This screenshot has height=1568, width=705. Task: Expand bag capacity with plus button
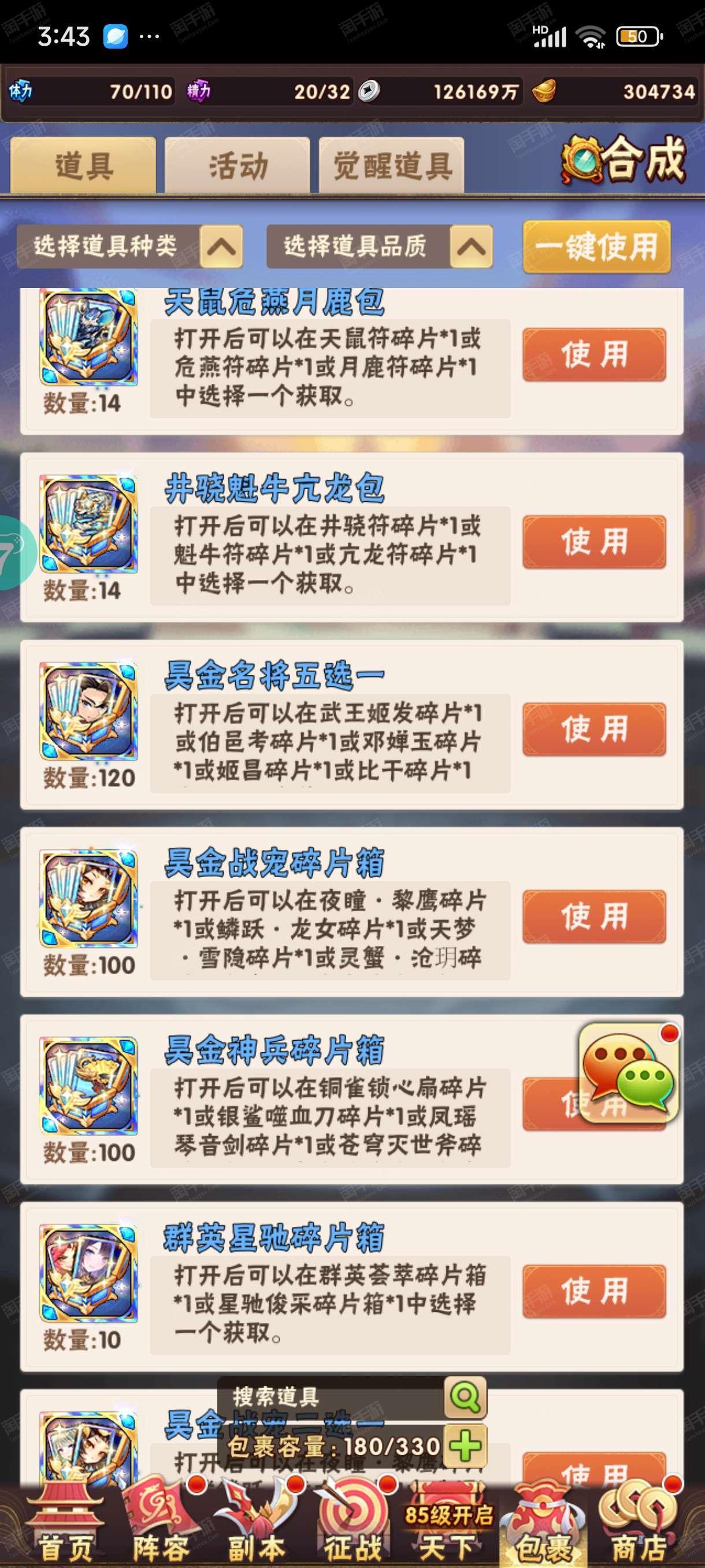coord(465,1445)
